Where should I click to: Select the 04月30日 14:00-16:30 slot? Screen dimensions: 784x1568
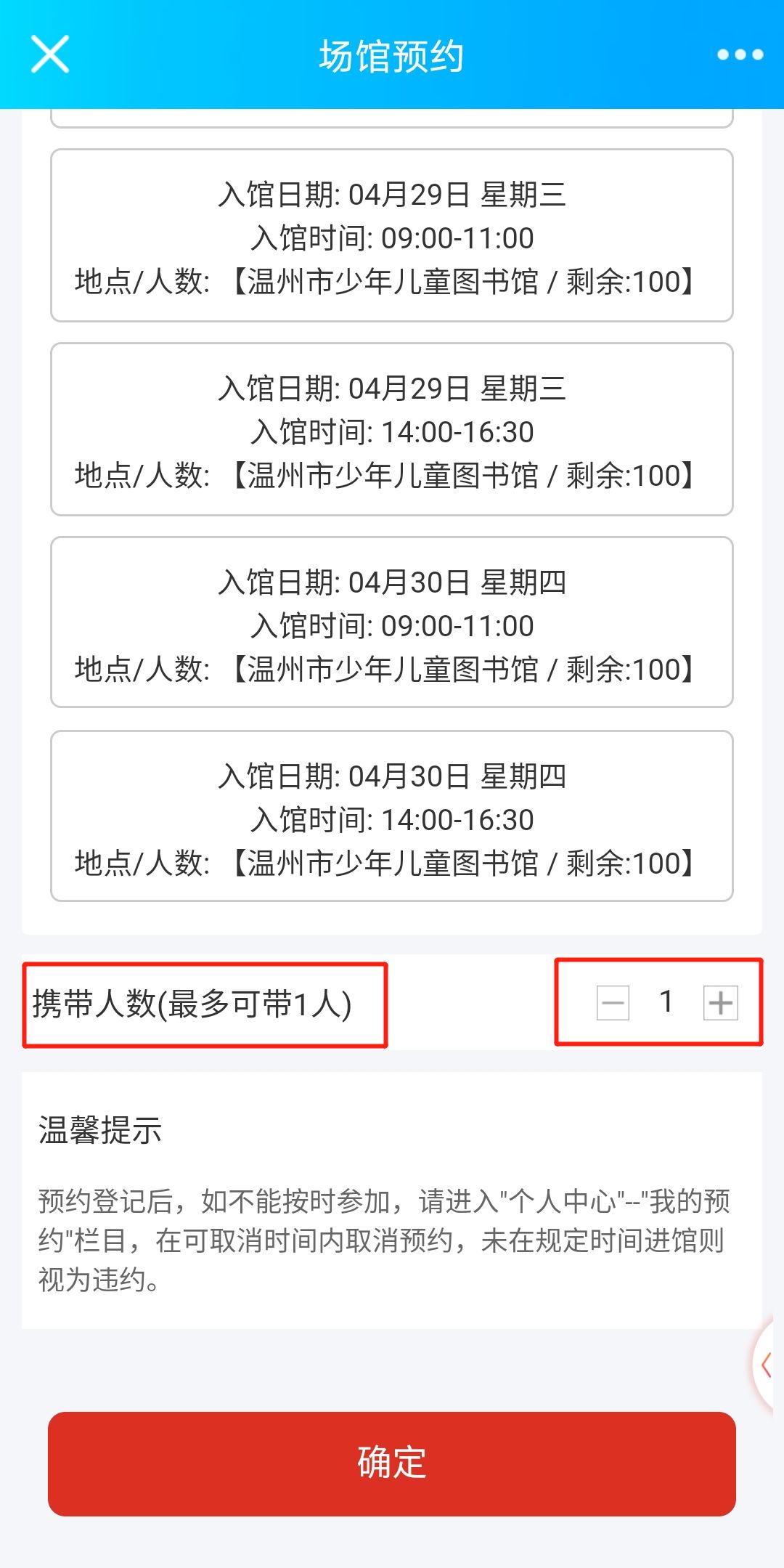pos(392,816)
